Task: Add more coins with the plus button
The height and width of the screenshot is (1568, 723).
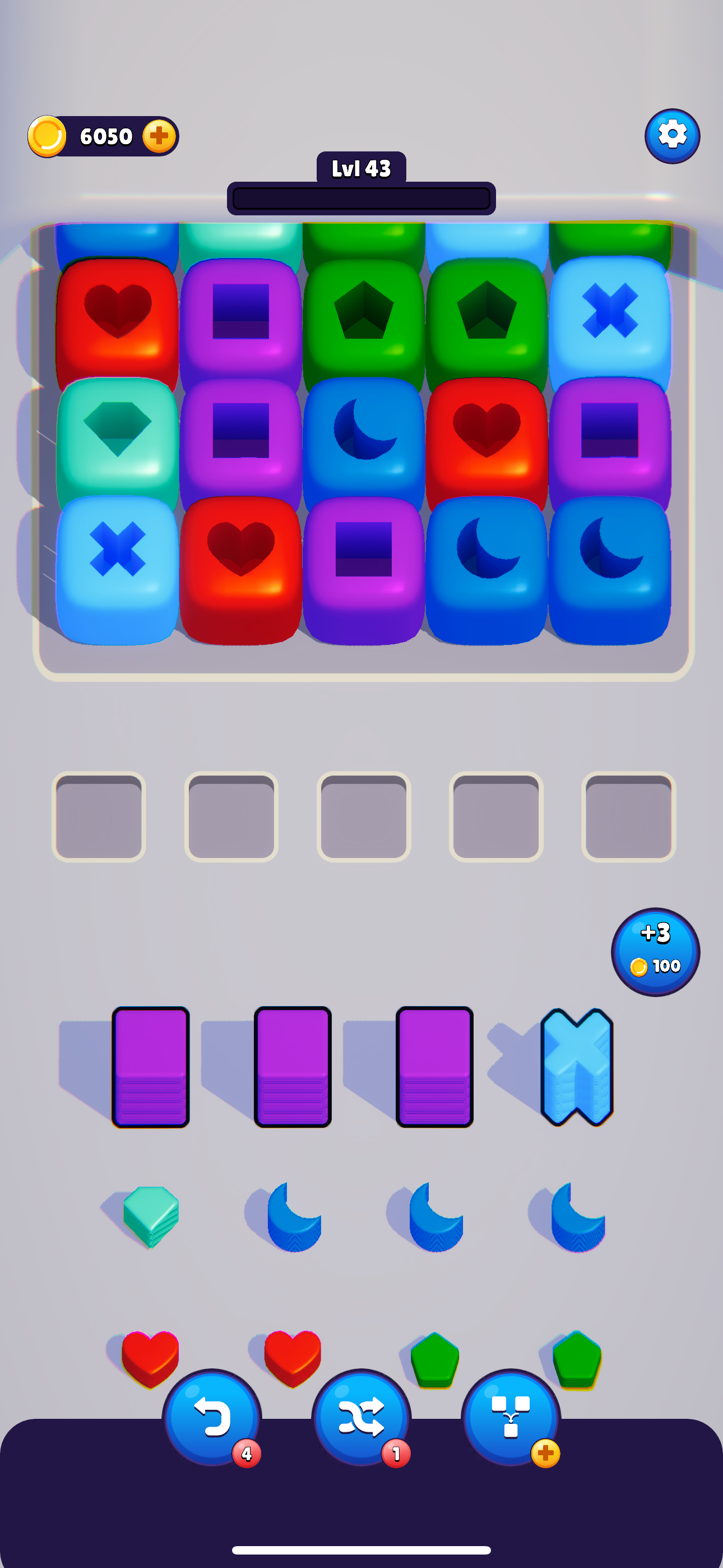Action: click(159, 136)
